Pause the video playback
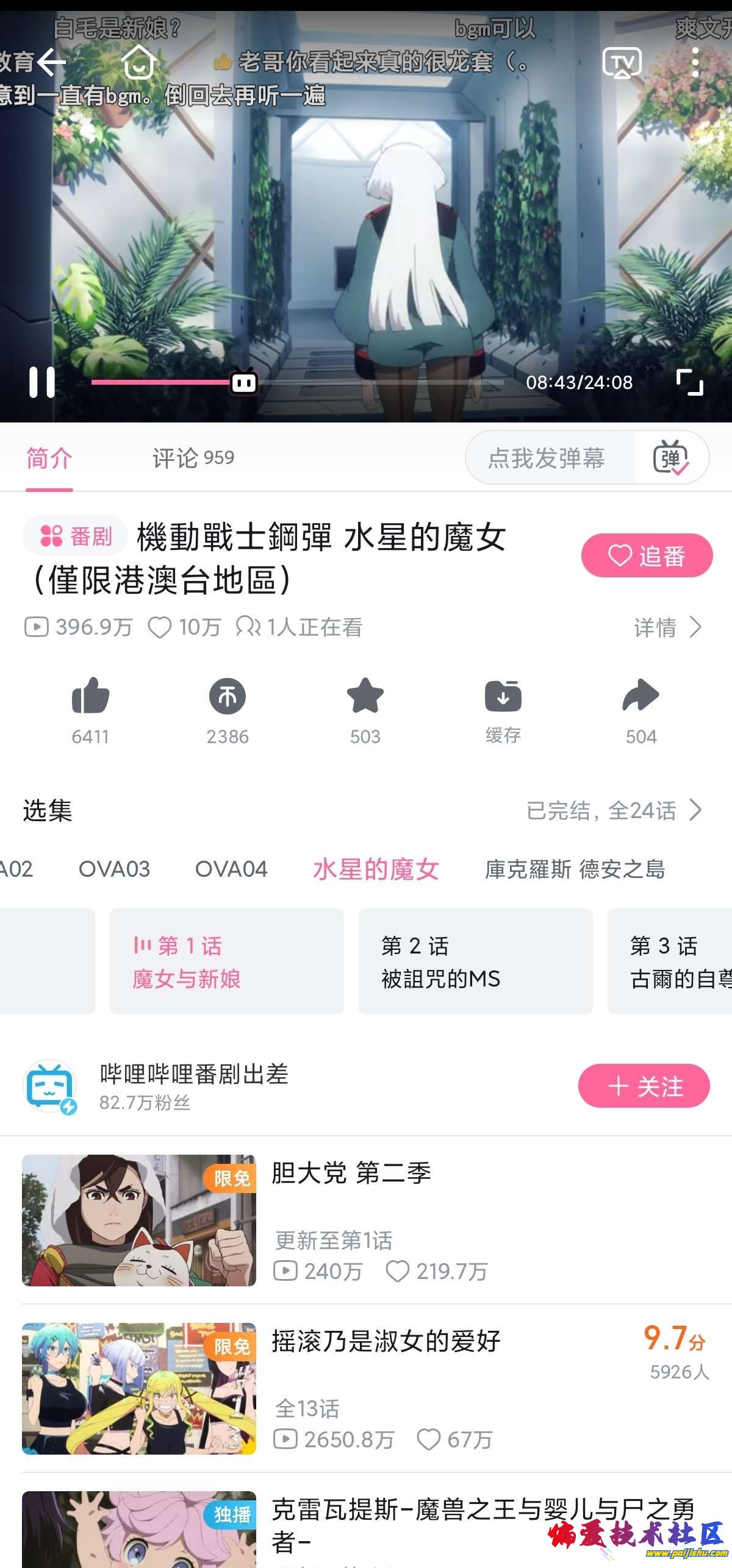Image resolution: width=732 pixels, height=1568 pixels. click(42, 382)
